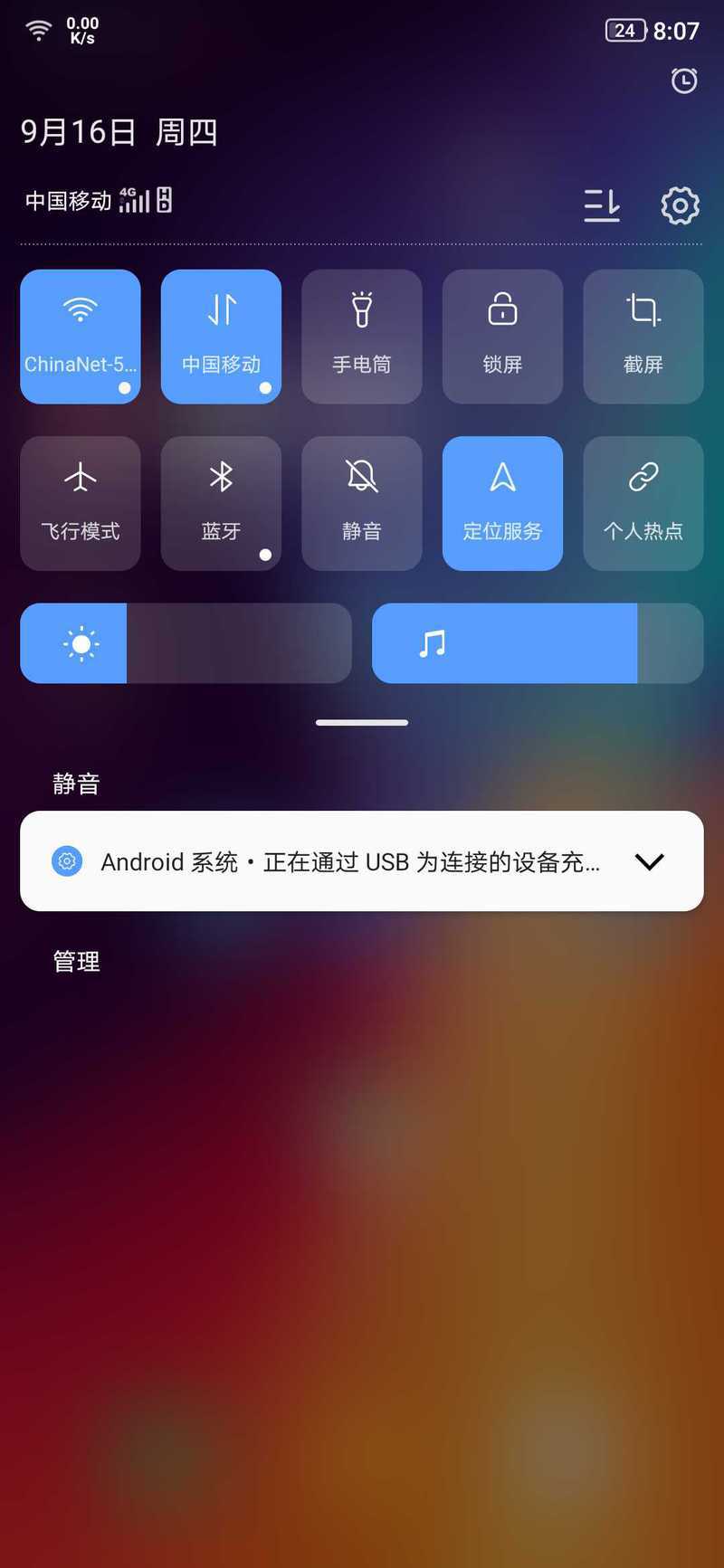
Task: Expand the Android 系统 USB notification
Action: [650, 861]
